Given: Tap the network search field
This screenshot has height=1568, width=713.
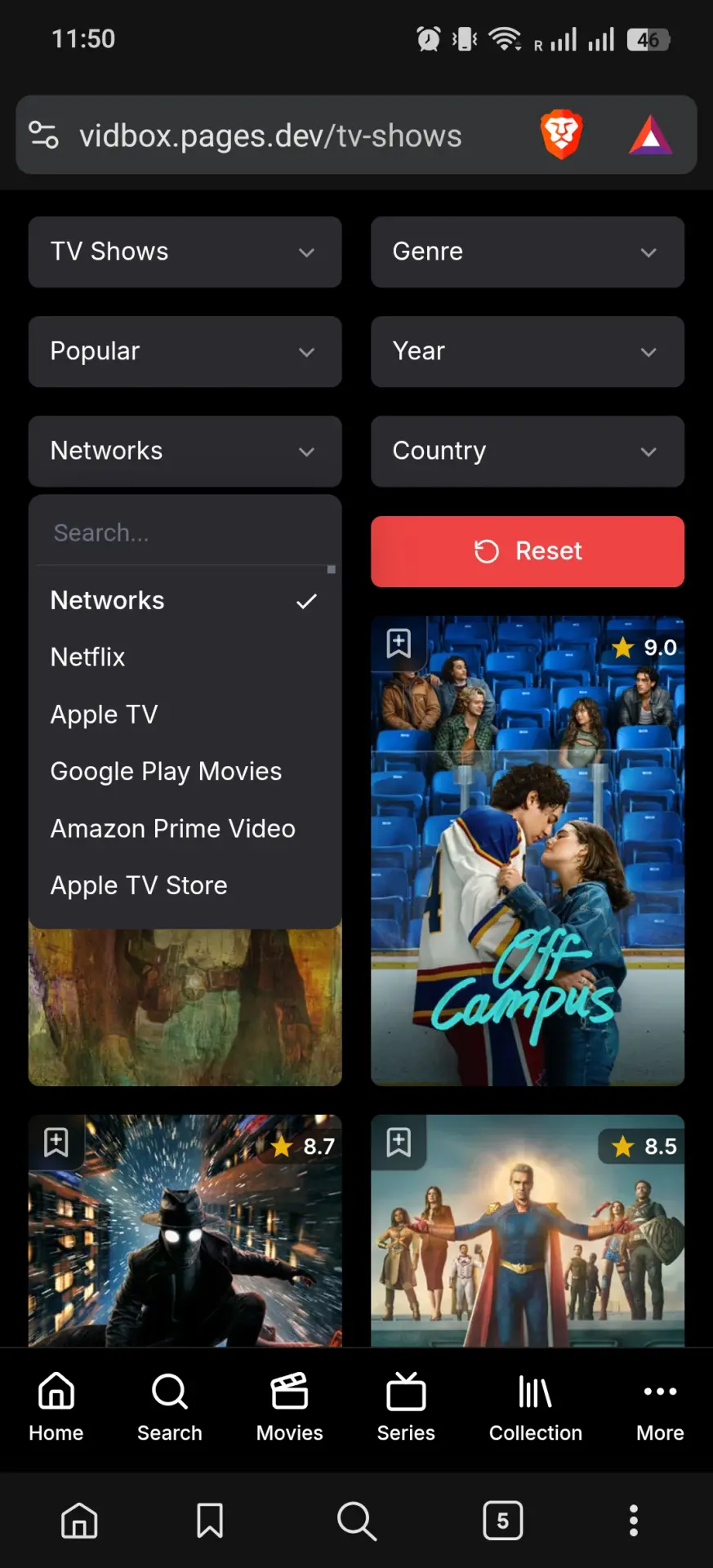Looking at the screenshot, I should 185,532.
